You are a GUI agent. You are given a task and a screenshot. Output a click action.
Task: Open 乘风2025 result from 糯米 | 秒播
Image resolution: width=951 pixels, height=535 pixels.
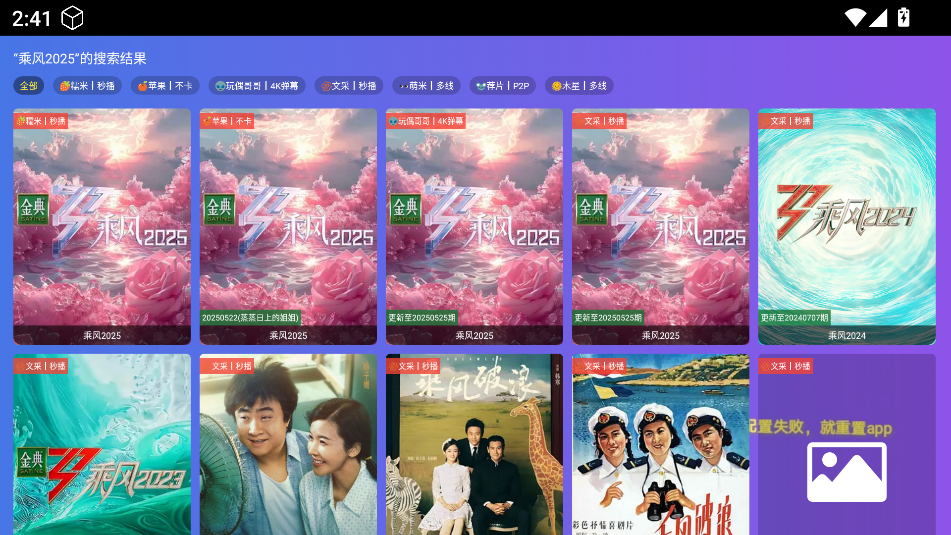pos(101,226)
